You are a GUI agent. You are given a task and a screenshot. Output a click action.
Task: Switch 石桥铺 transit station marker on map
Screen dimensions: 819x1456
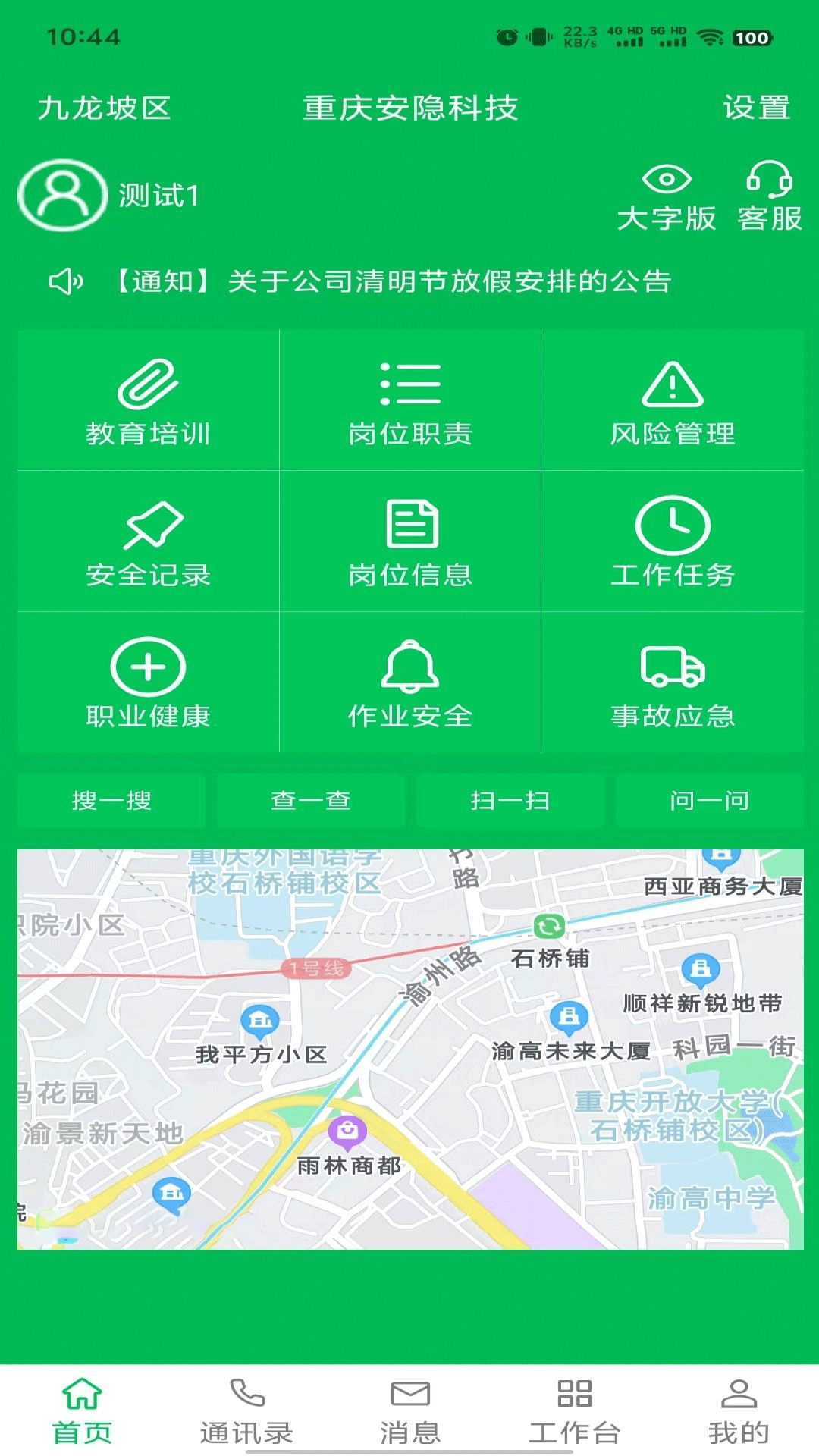(548, 927)
